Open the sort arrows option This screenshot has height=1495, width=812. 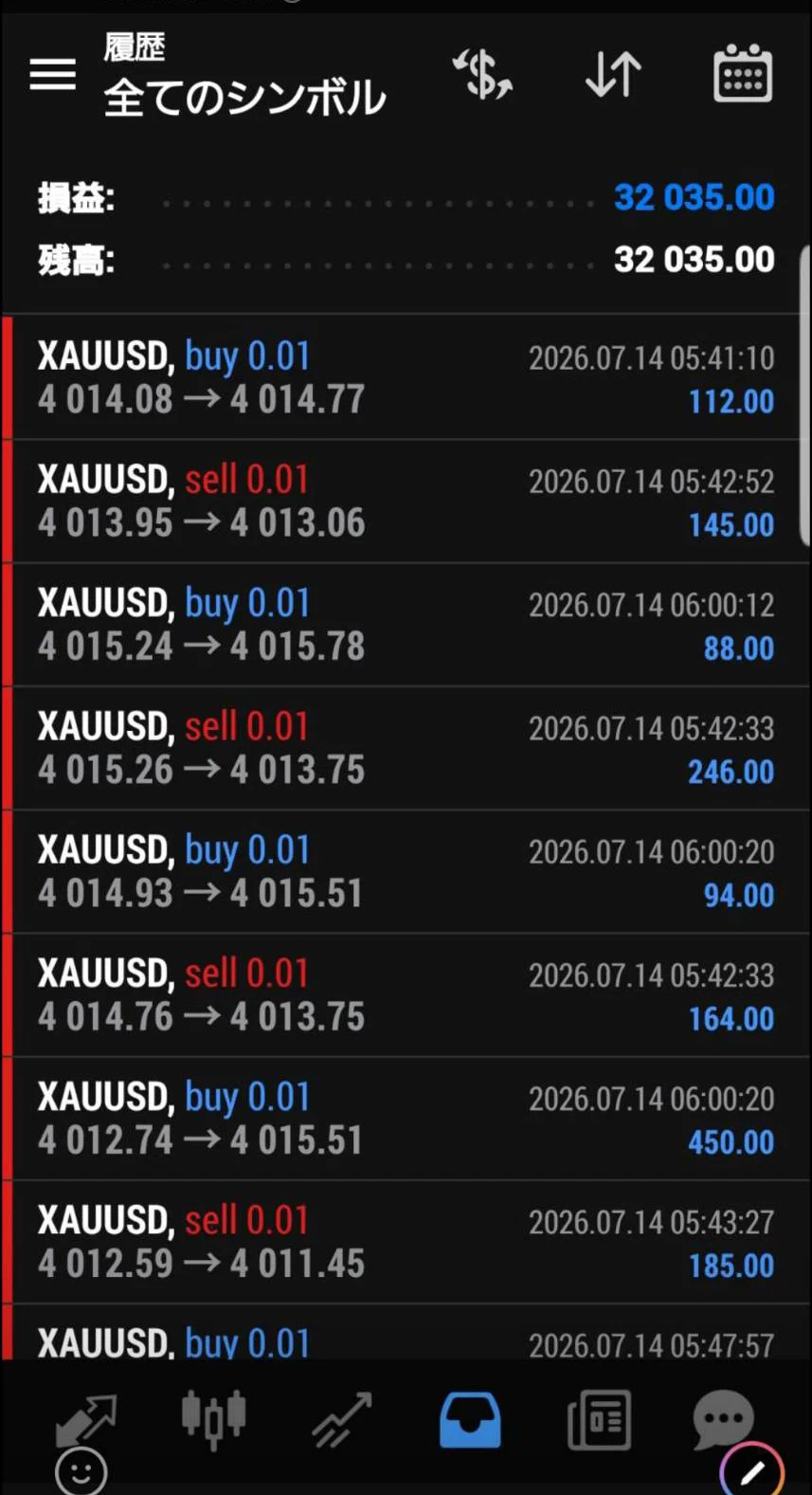click(613, 74)
